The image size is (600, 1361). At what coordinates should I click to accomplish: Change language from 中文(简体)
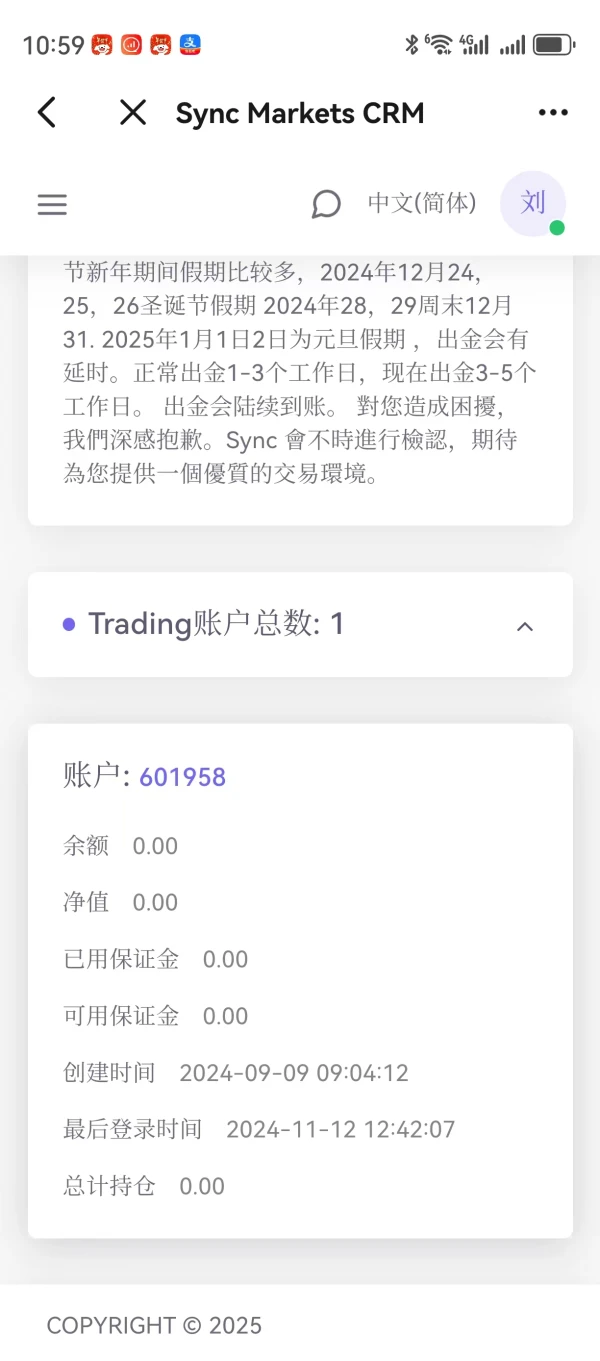tap(421, 203)
